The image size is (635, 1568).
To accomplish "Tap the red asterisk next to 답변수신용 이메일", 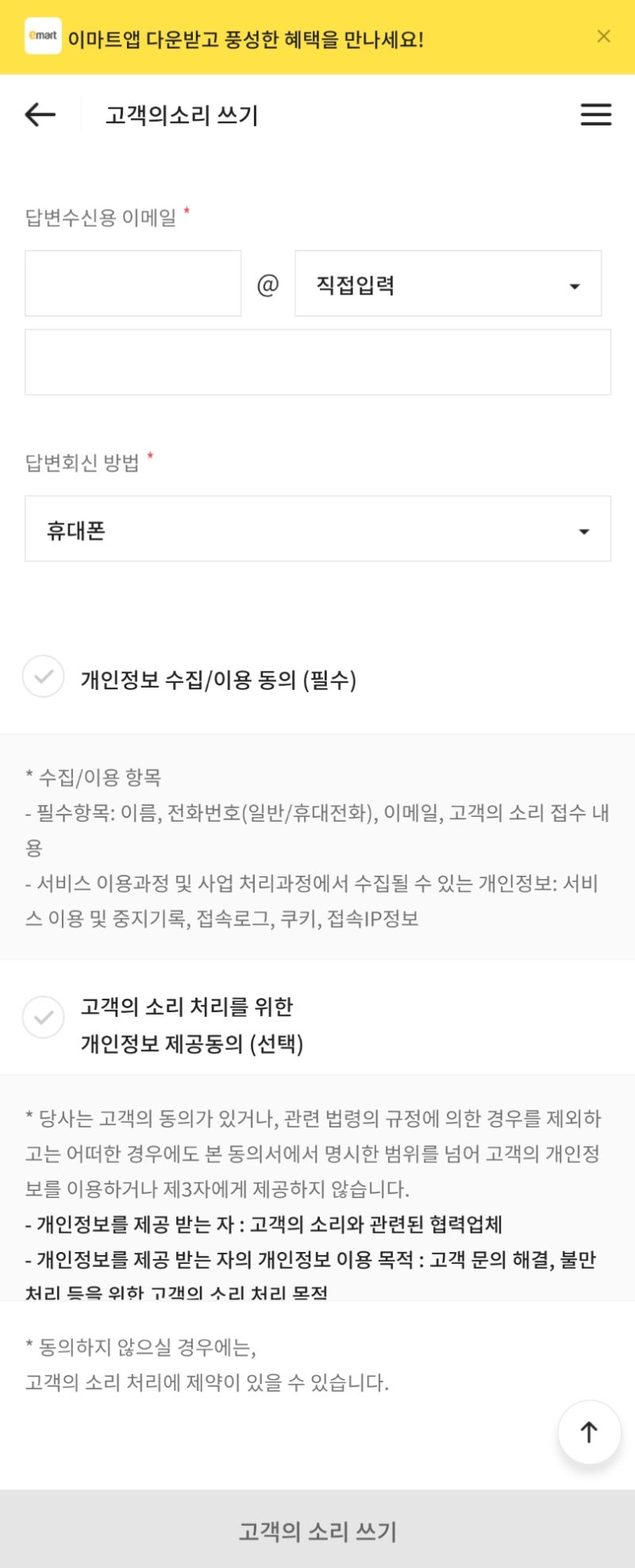I will click(187, 210).
